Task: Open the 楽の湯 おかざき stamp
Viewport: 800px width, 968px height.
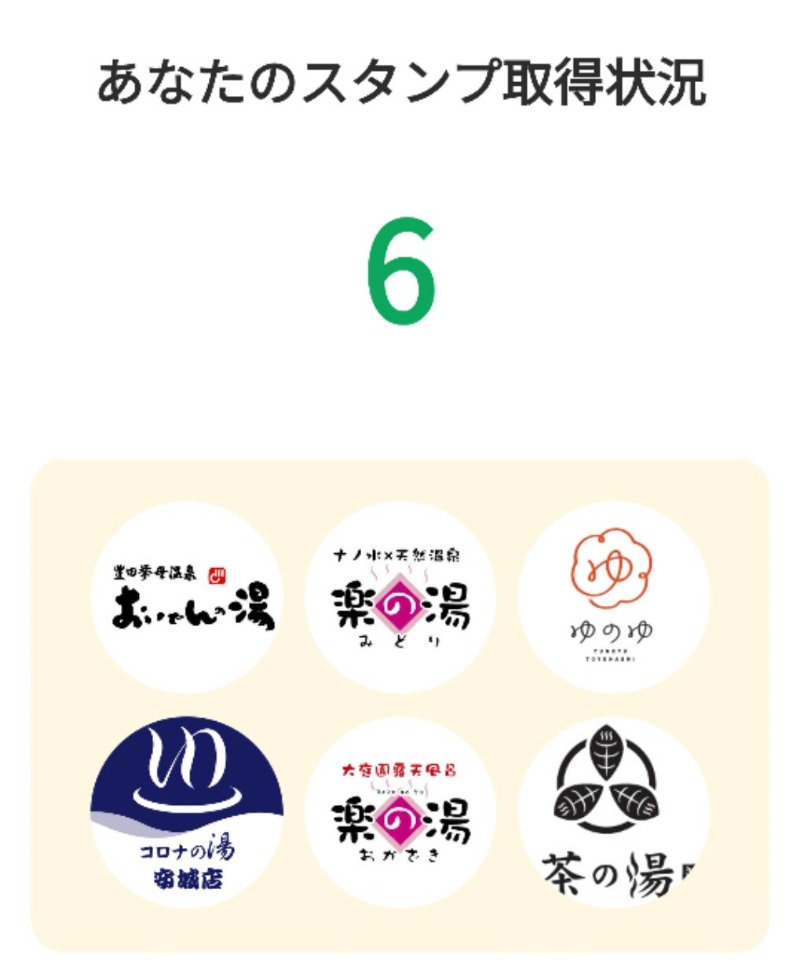Action: (x=400, y=811)
